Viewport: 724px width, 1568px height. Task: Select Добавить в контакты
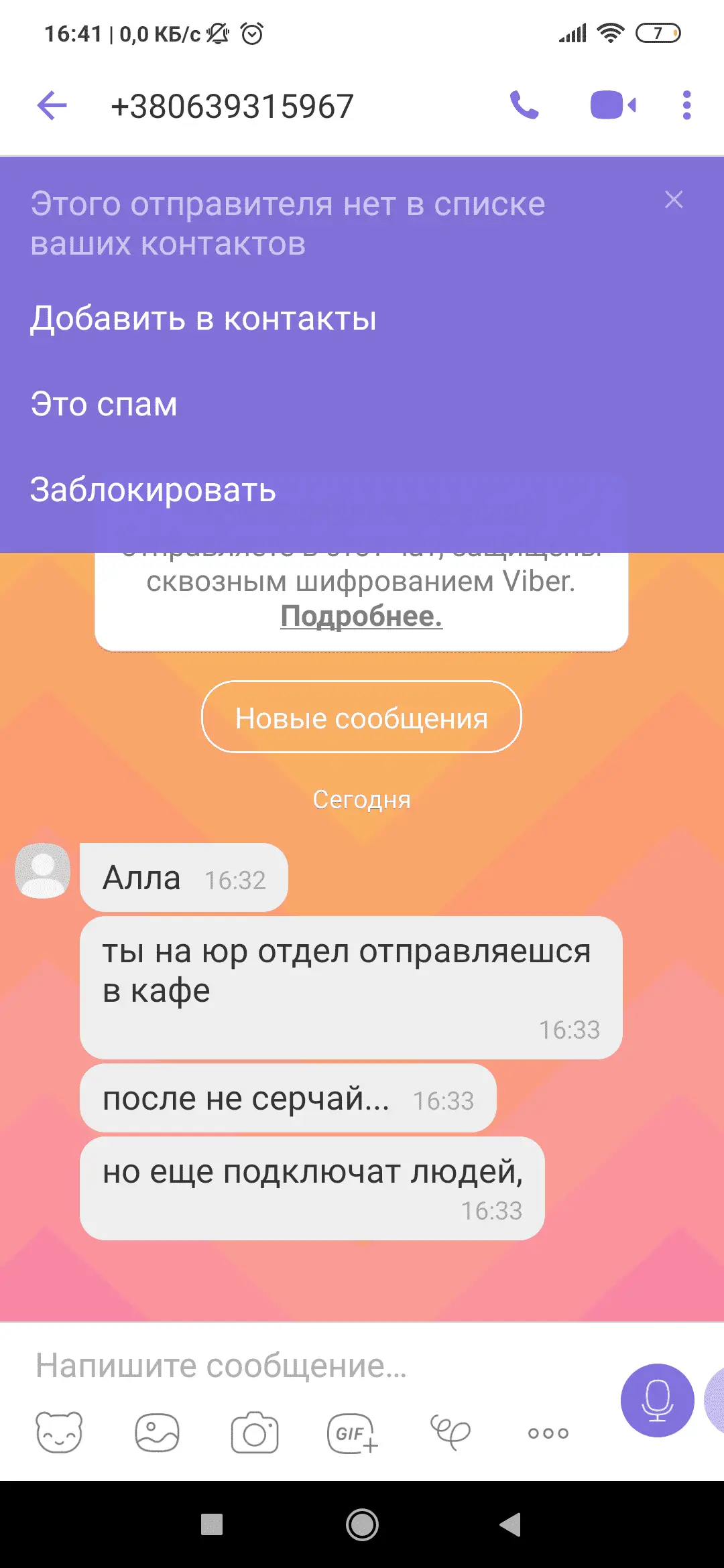click(203, 318)
